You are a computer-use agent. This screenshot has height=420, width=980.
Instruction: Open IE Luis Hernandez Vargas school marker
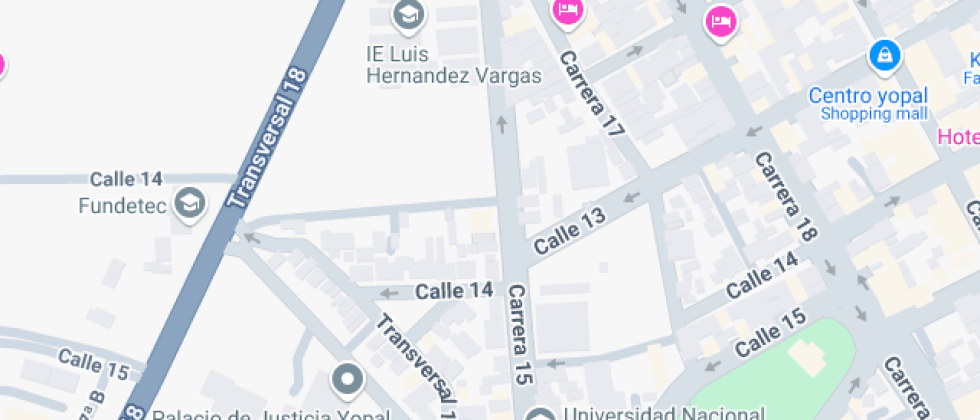(x=408, y=16)
